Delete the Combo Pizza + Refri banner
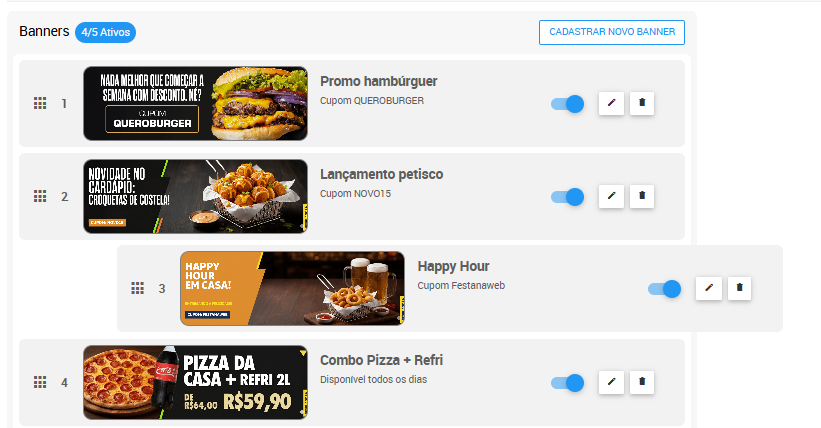This screenshot has width=821, height=428. (642, 382)
